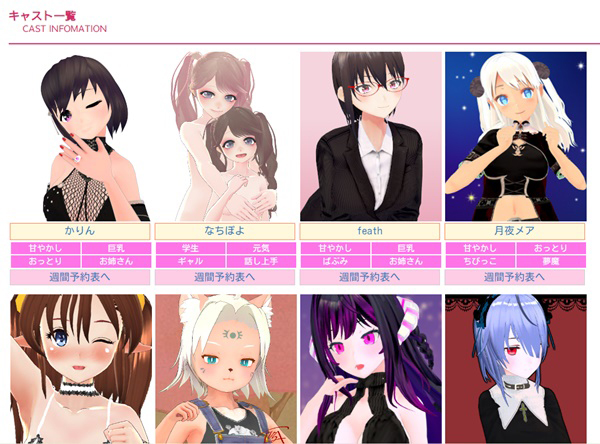Tap 月夜メア's portrait image
The height and width of the screenshot is (444, 600).
click(515, 136)
